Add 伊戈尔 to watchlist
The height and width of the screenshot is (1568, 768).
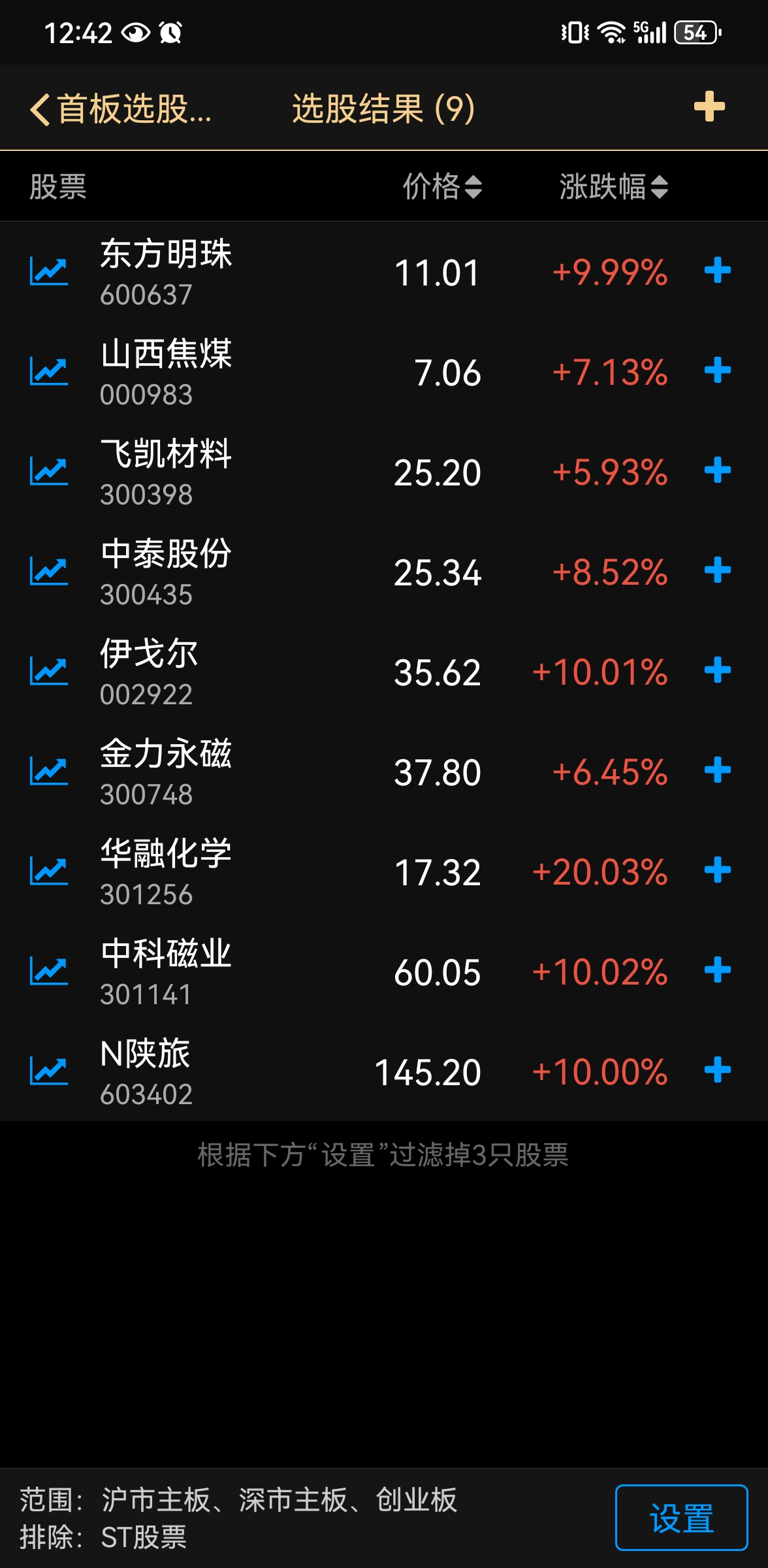pyautogui.click(x=717, y=670)
